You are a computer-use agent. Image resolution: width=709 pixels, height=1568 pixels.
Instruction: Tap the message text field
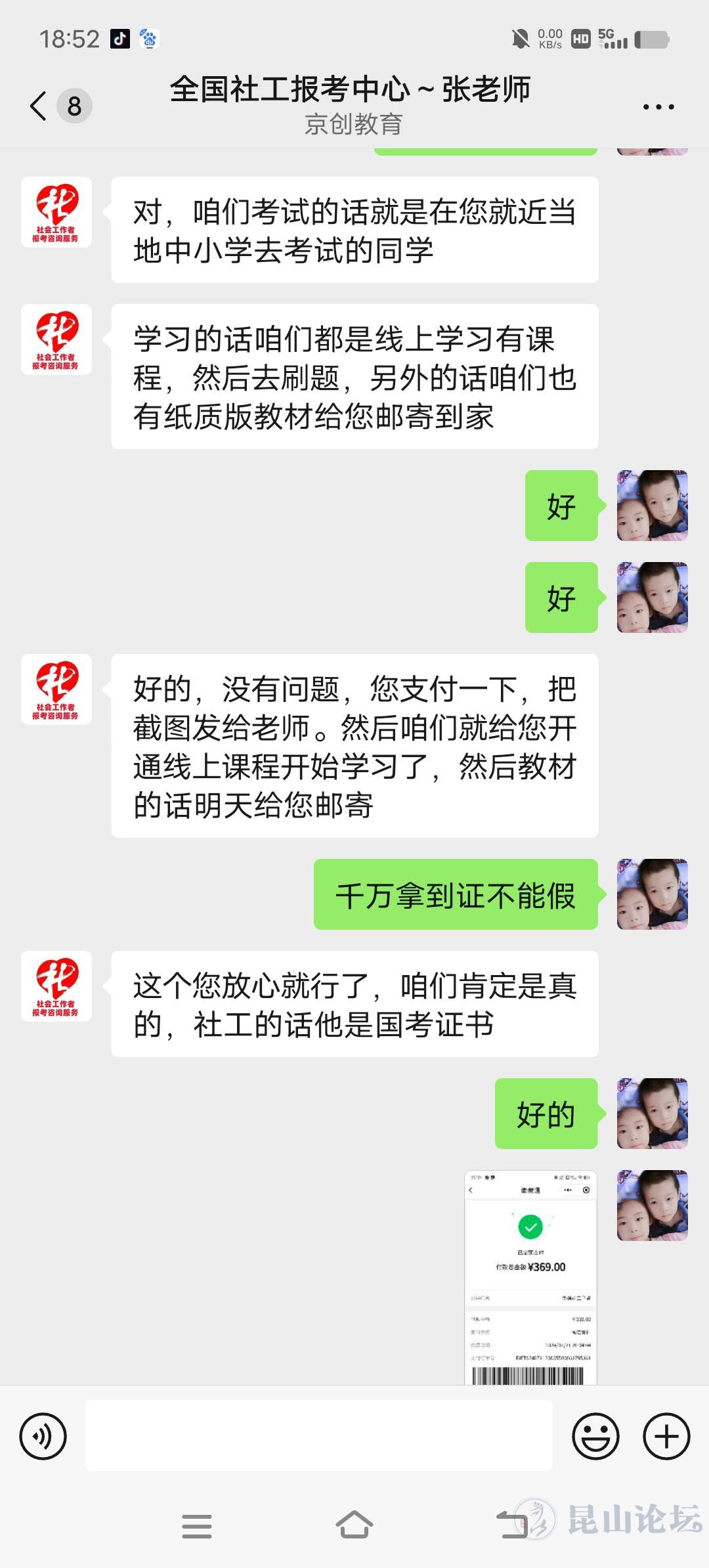[318, 1435]
